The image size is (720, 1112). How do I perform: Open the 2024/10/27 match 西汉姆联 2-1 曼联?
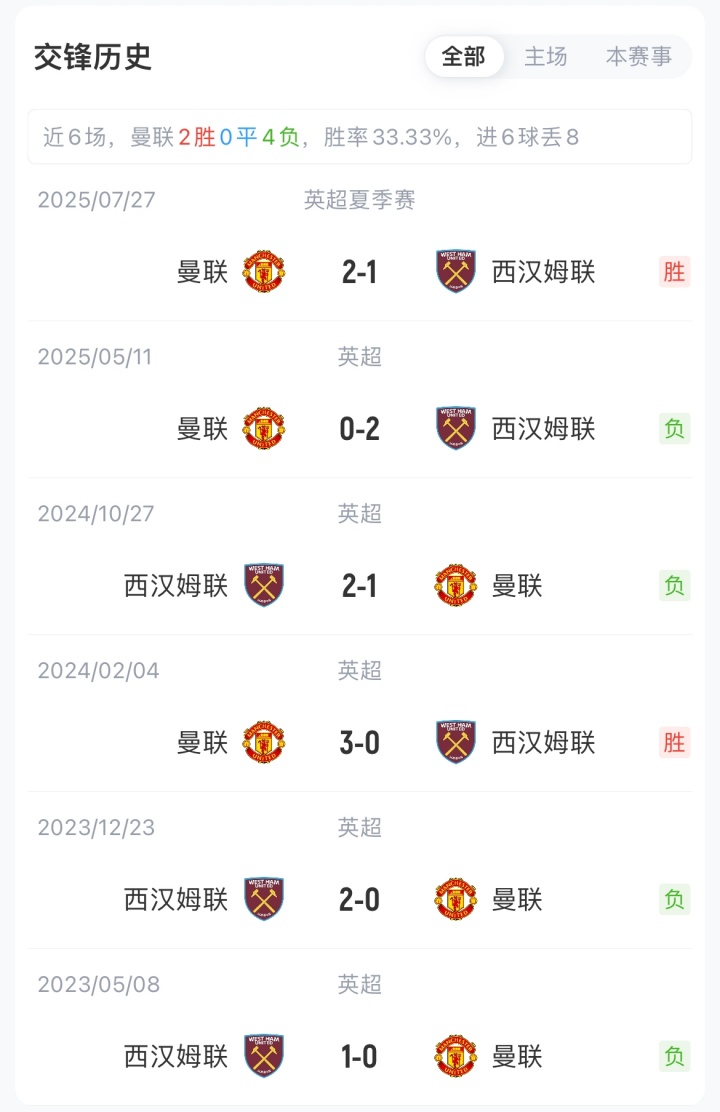(x=359, y=585)
